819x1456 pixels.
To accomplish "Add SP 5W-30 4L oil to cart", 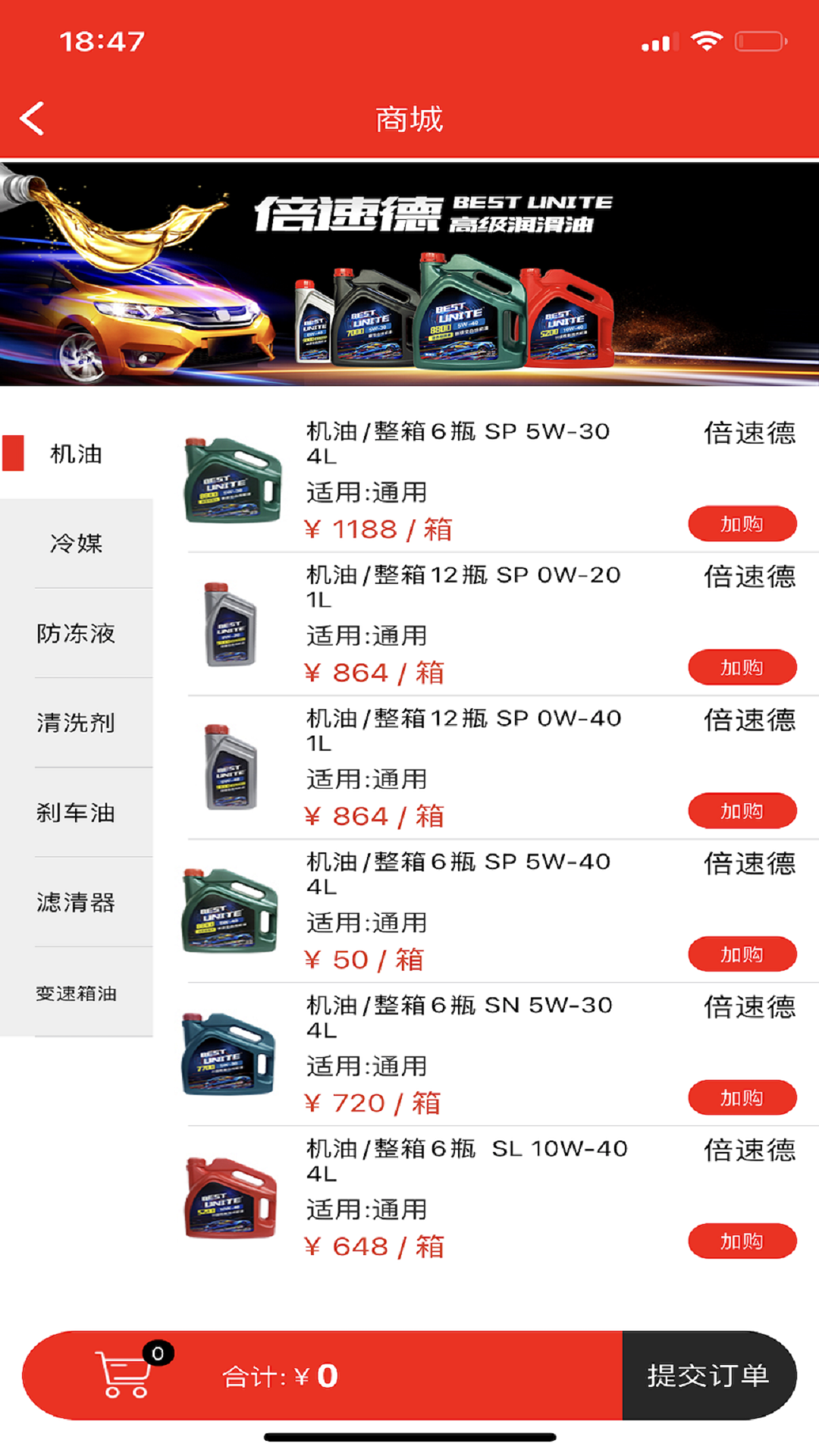I will click(742, 523).
